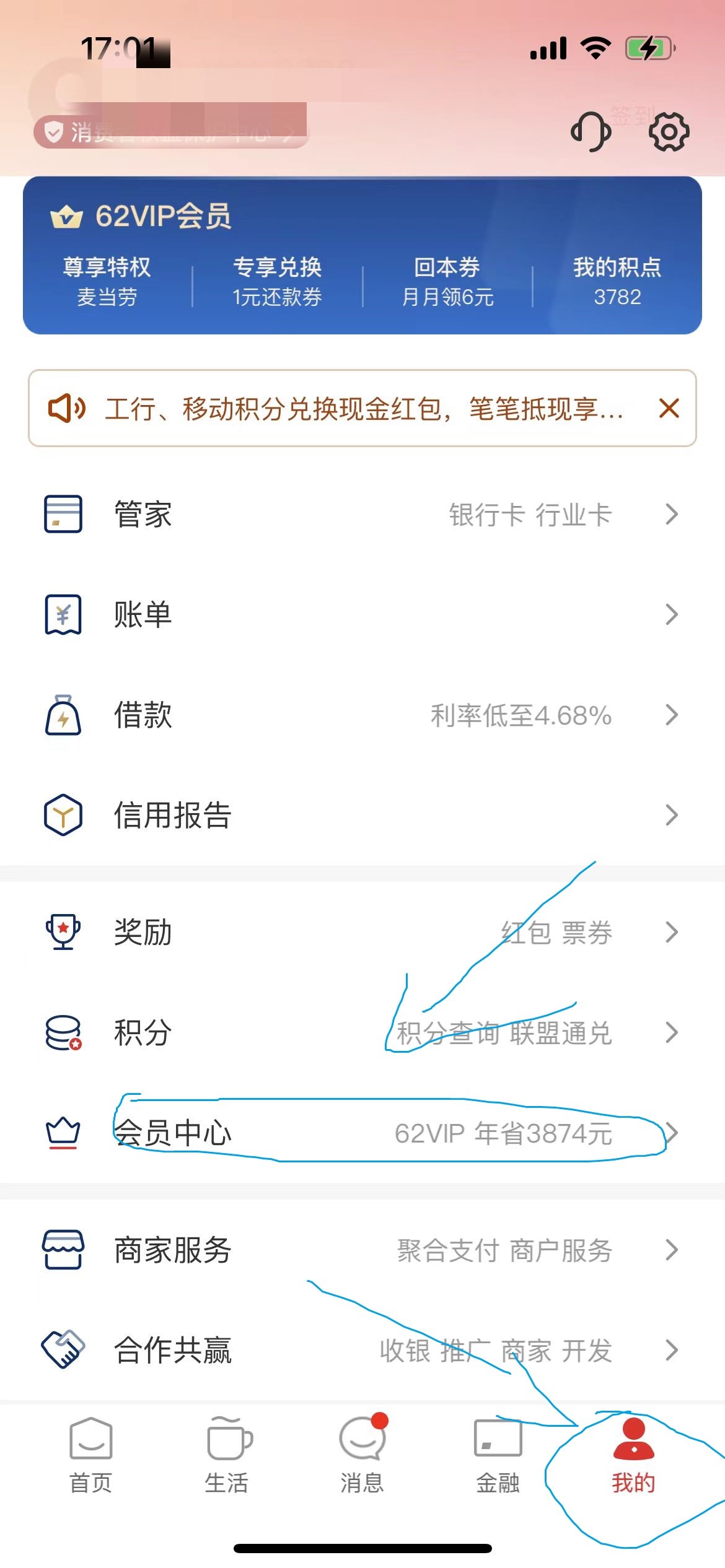Switch to the 金融 tab

[x=498, y=1455]
